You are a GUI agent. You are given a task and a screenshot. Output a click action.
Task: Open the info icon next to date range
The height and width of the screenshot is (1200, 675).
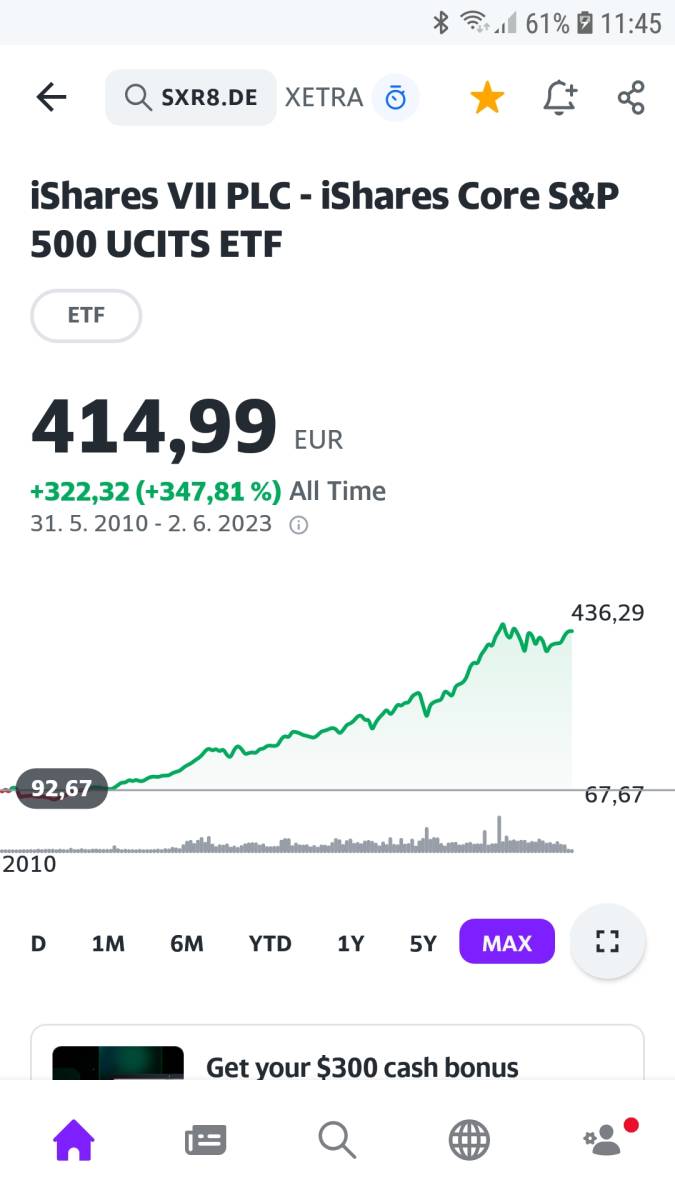(x=298, y=525)
